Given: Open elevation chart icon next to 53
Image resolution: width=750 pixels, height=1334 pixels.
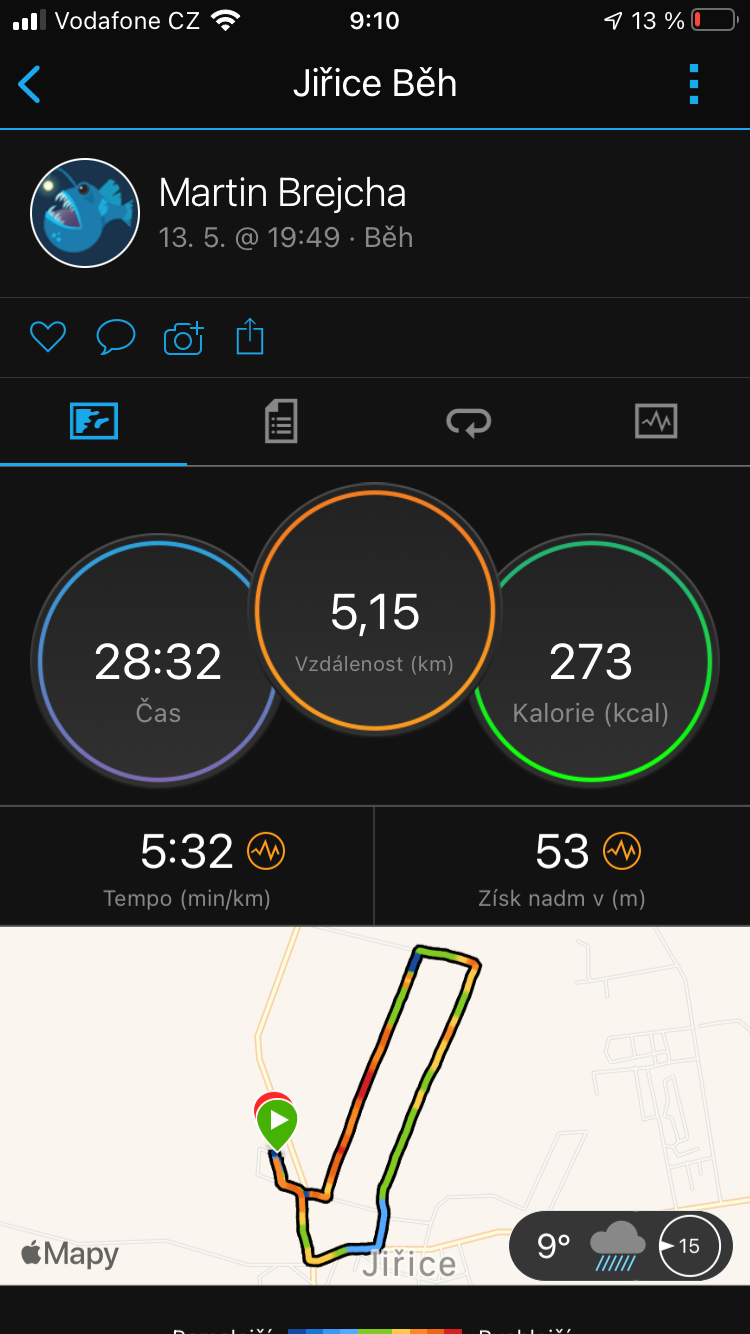Looking at the screenshot, I should coord(622,851).
